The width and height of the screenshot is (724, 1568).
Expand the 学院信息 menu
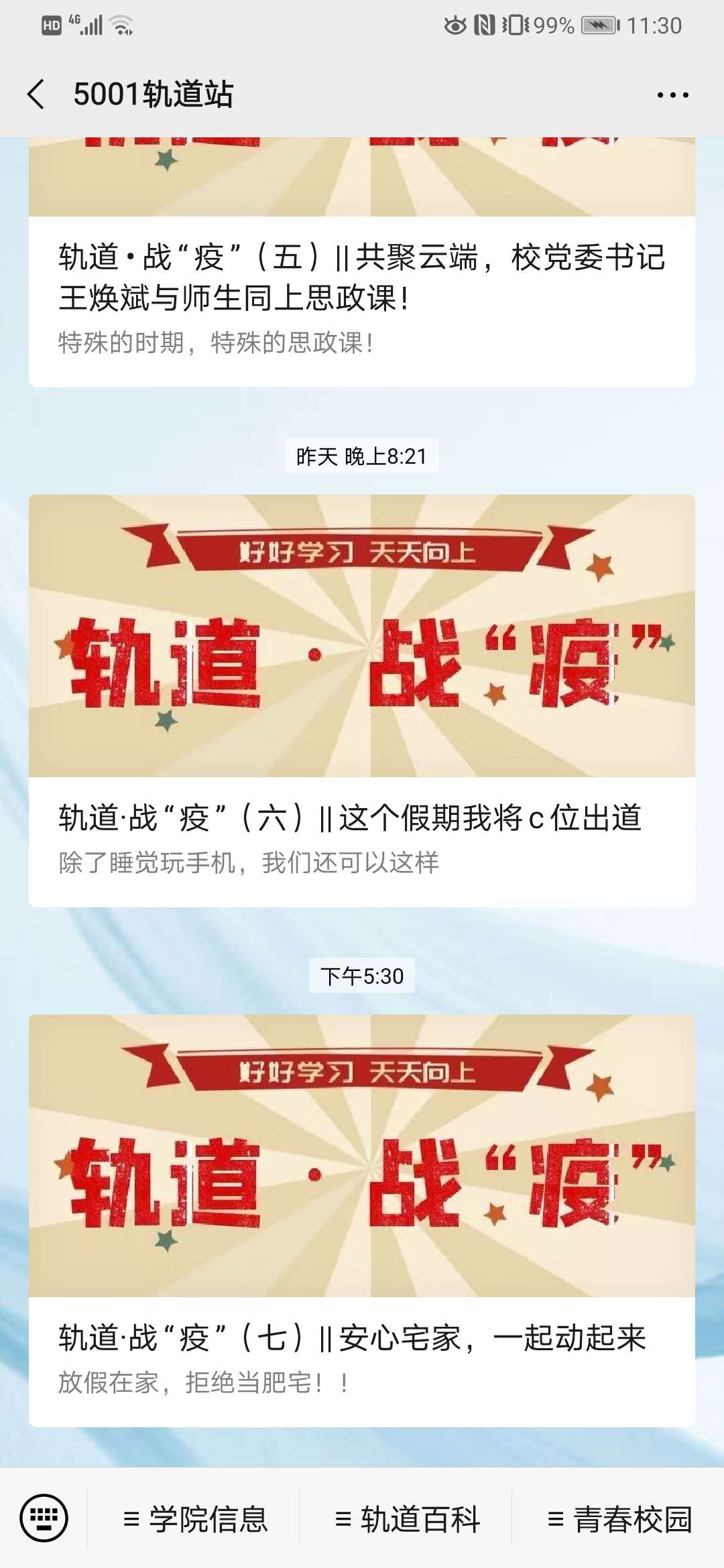click(196, 1519)
